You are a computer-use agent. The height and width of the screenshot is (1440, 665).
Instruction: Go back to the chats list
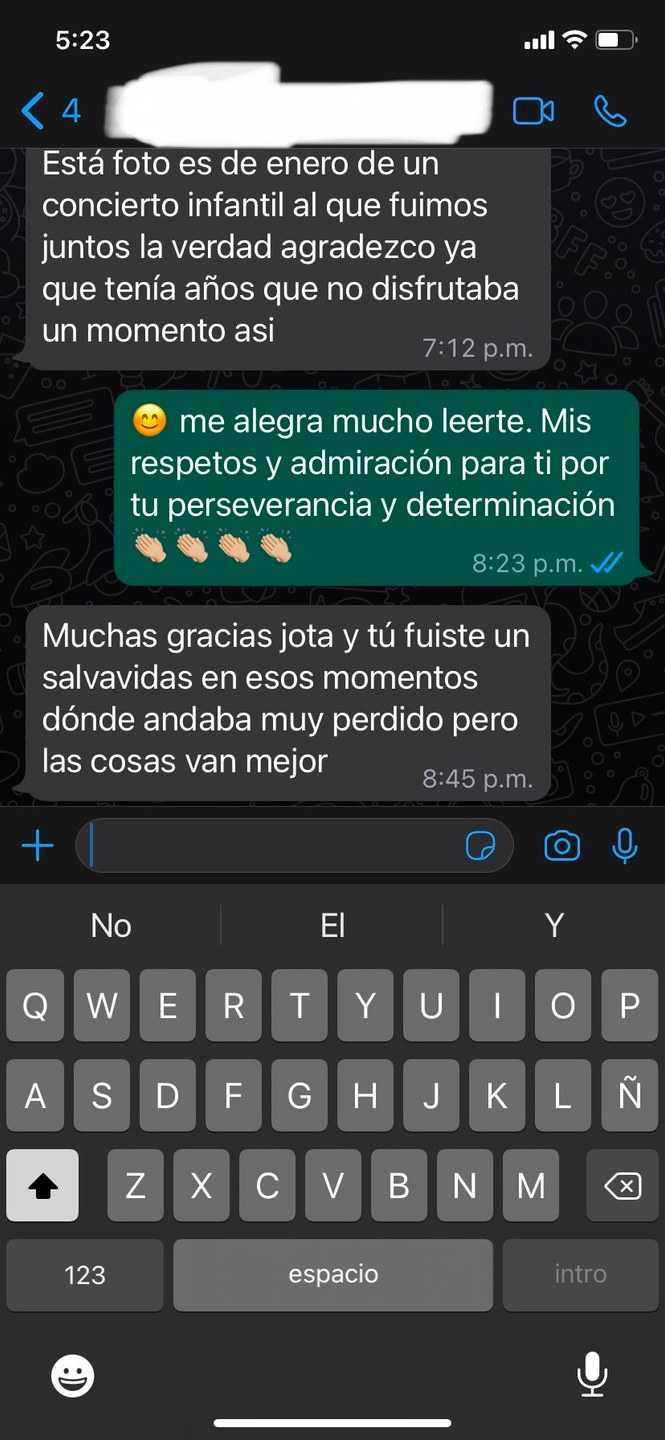coord(34,110)
